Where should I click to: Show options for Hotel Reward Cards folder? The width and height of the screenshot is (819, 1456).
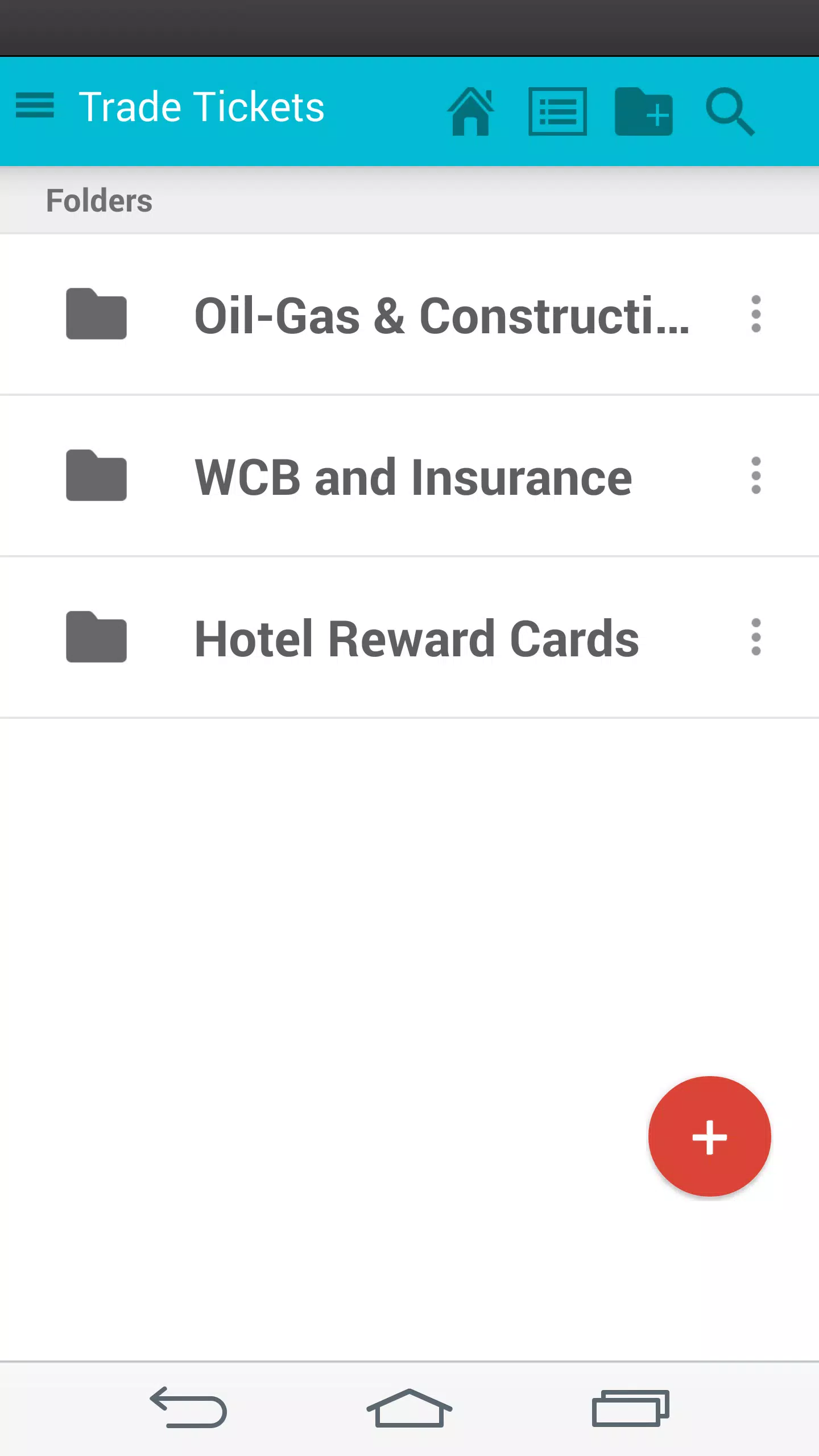(x=756, y=637)
